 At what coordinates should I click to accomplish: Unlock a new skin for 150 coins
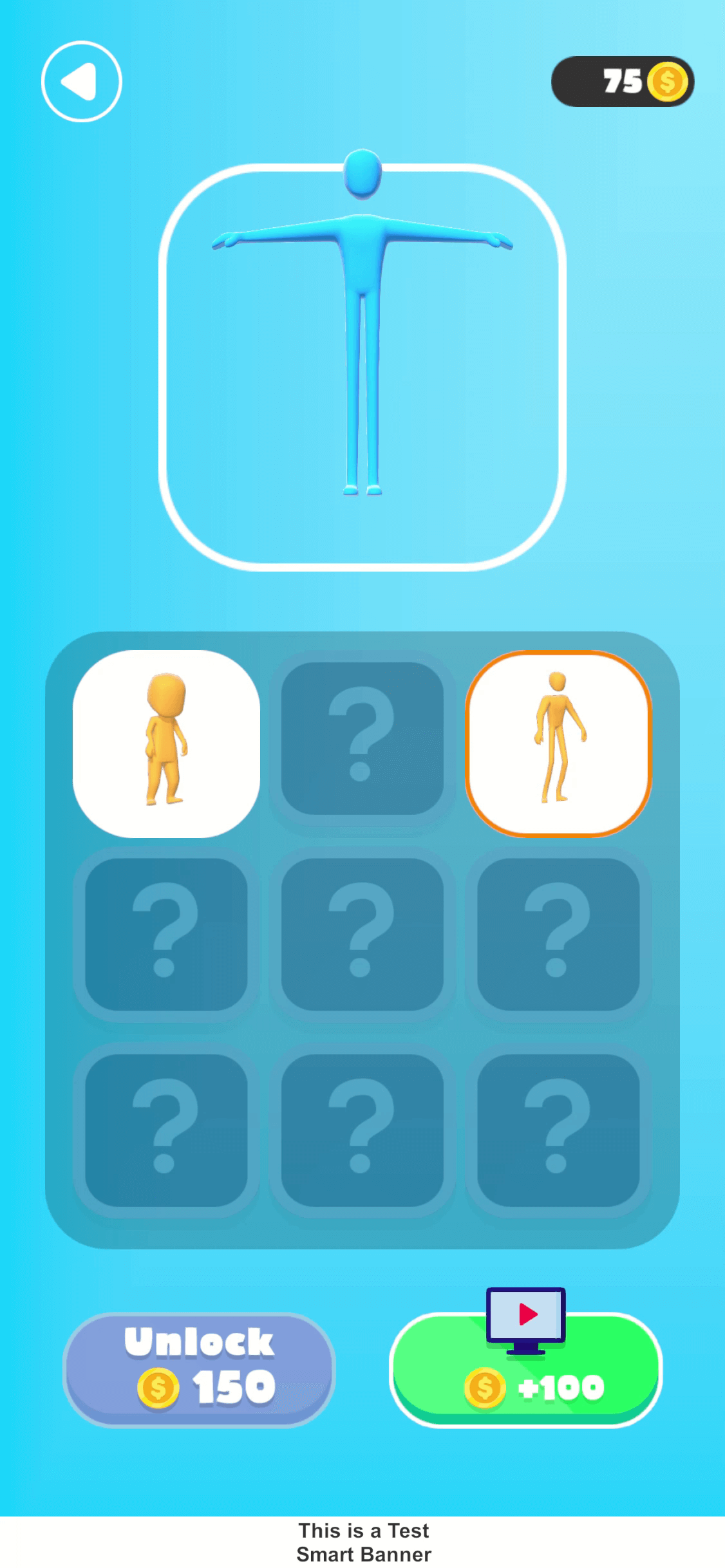pyautogui.click(x=199, y=1369)
